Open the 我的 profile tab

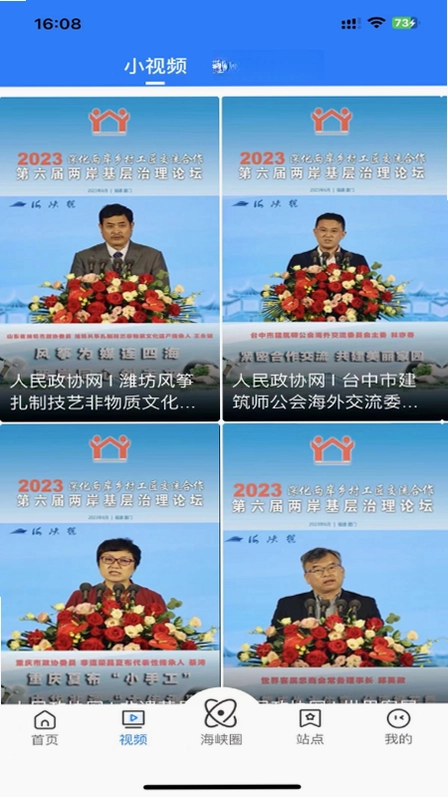click(x=398, y=727)
